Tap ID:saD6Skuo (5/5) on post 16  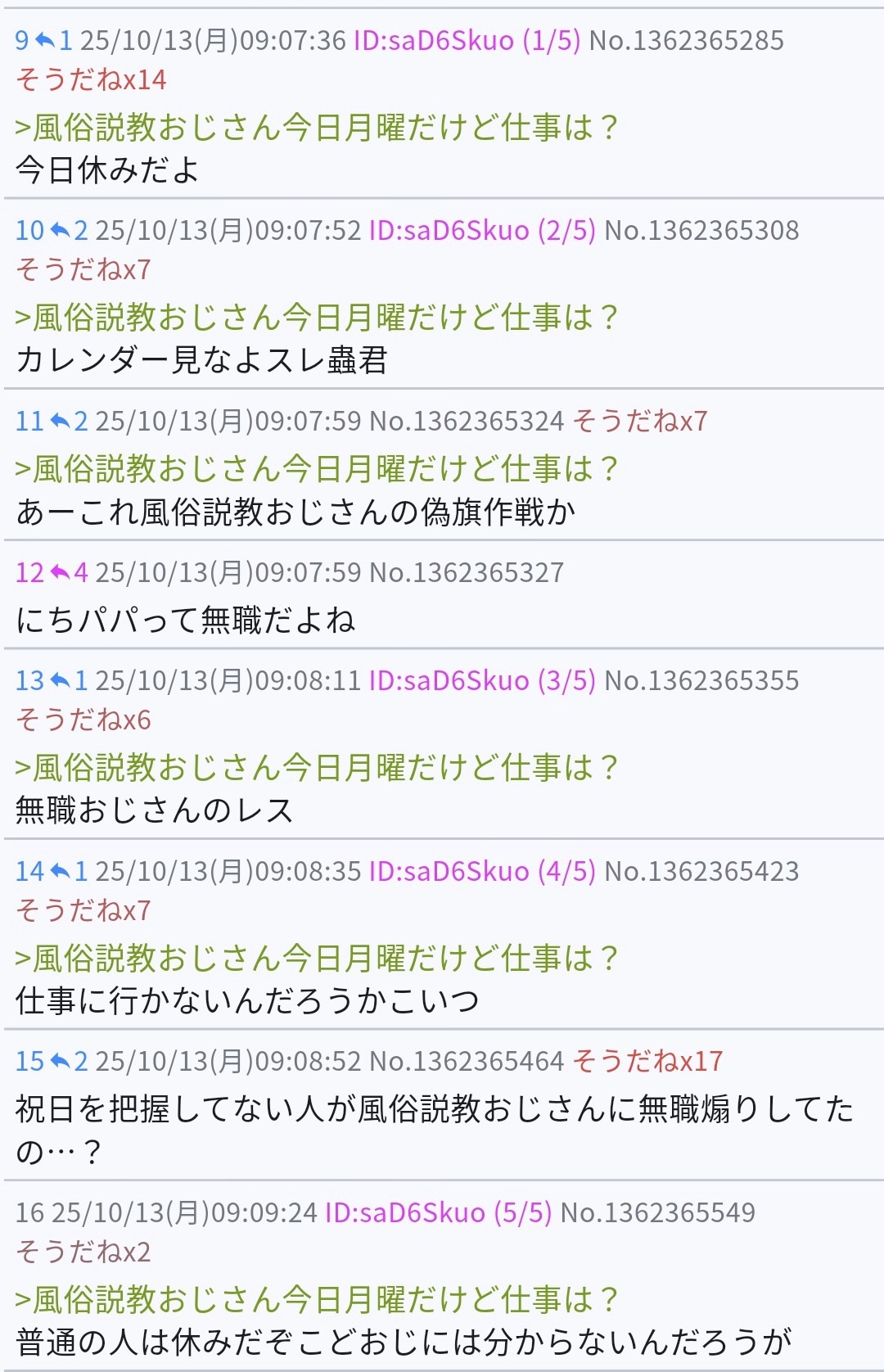(x=438, y=1212)
